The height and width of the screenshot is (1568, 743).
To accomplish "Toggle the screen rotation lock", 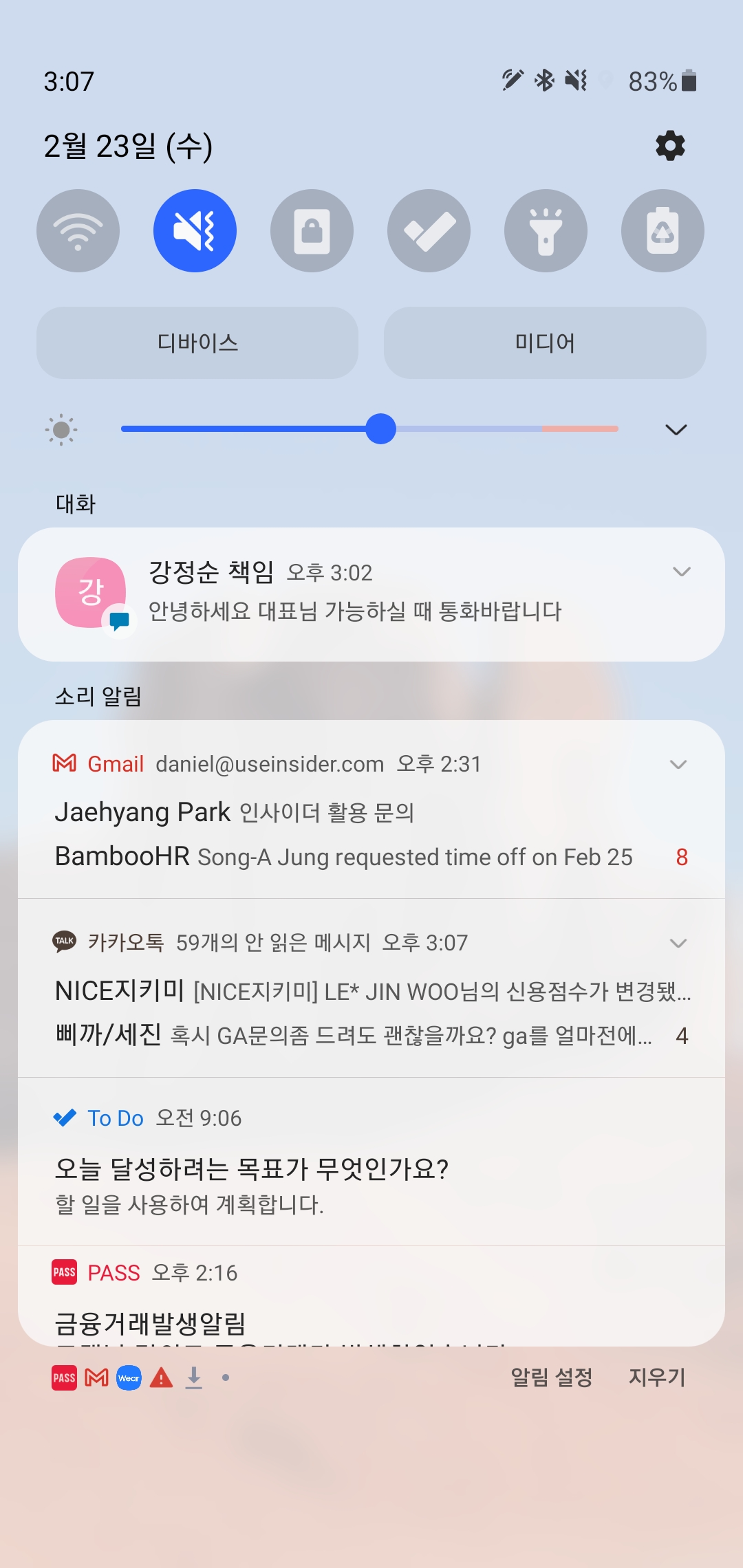I will pyautogui.click(x=312, y=230).
